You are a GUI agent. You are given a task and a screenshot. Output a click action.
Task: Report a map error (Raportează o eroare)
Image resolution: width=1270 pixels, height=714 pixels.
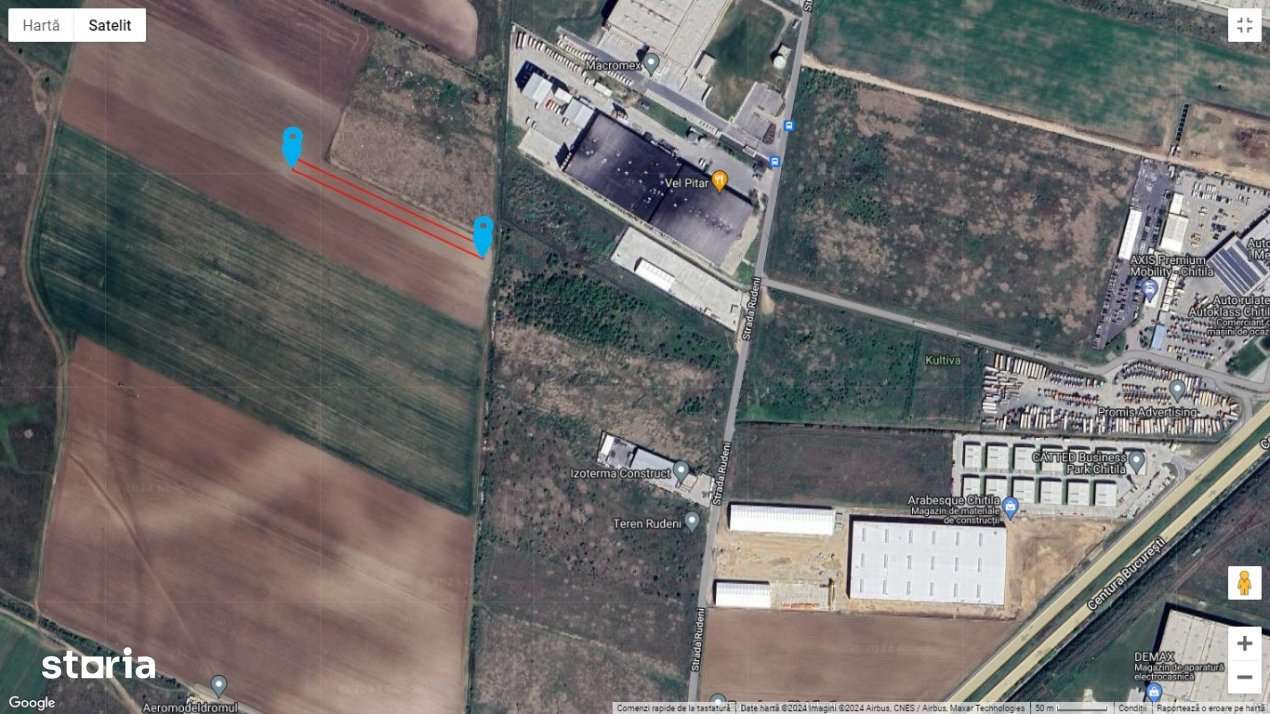coord(1210,708)
